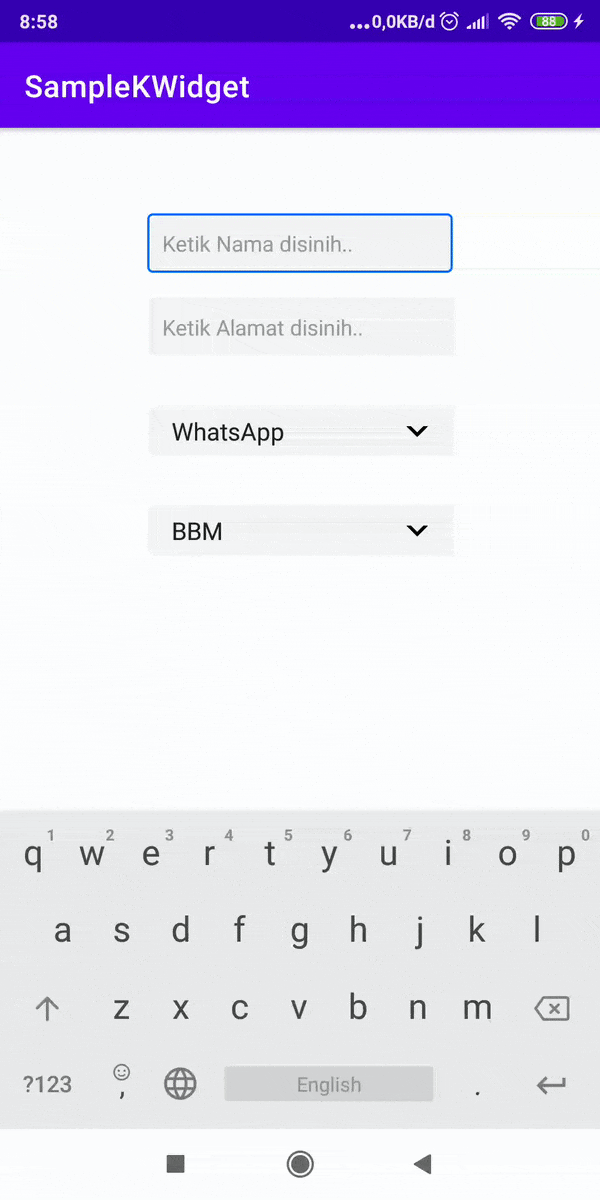Go back with the navigation bar's back button

point(422,1163)
